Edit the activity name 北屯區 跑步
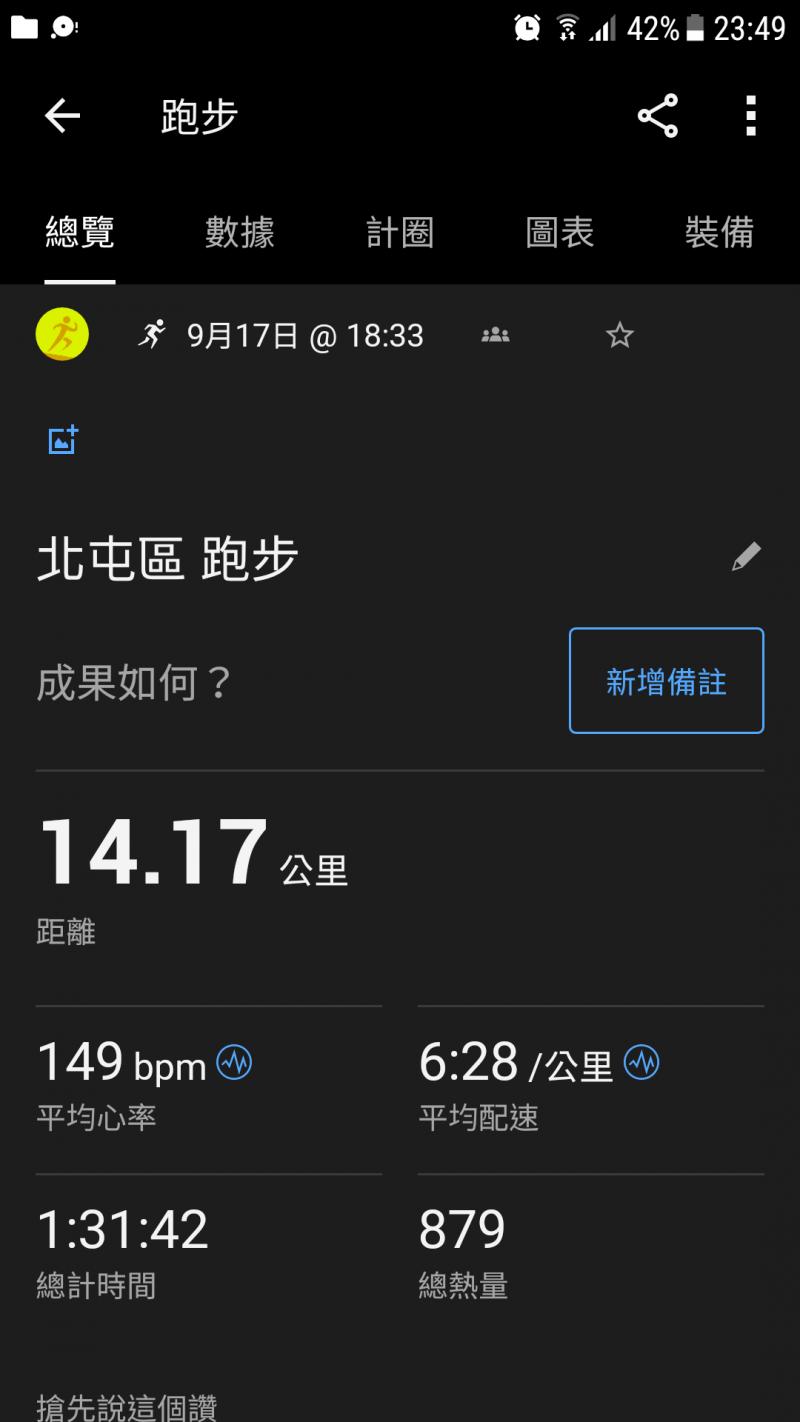Viewport: 800px width, 1422px height. click(x=746, y=557)
